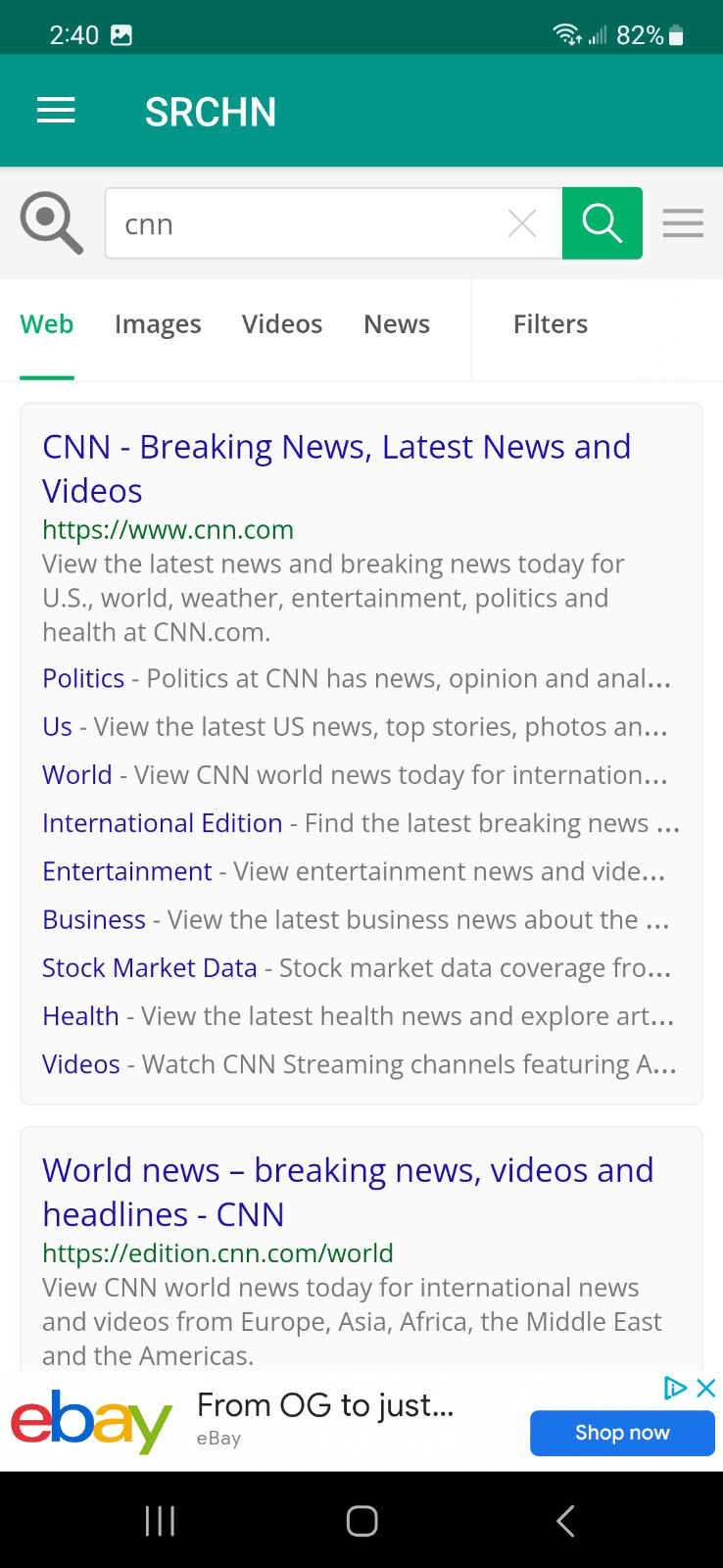Image resolution: width=723 pixels, height=1568 pixels.
Task: Open the Health sitelink
Action: pyautogui.click(x=80, y=1016)
